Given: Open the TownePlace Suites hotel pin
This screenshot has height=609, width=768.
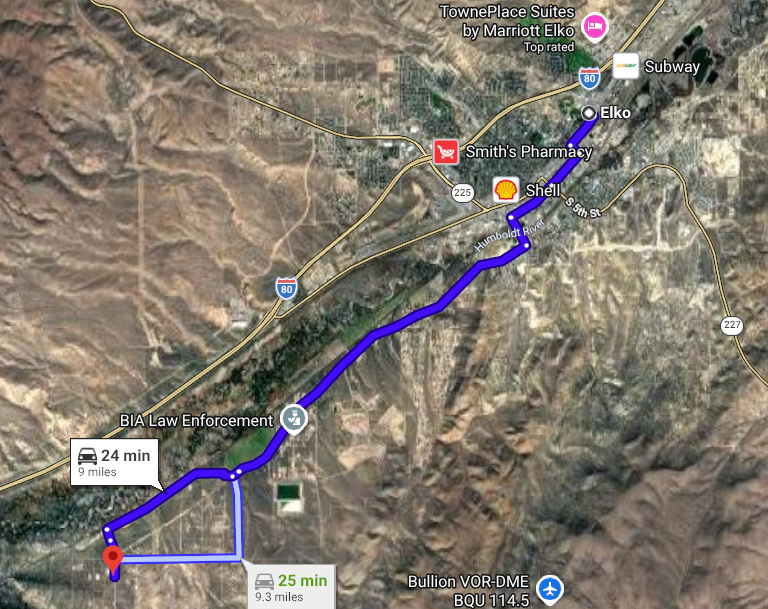Looking at the screenshot, I should (594, 23).
